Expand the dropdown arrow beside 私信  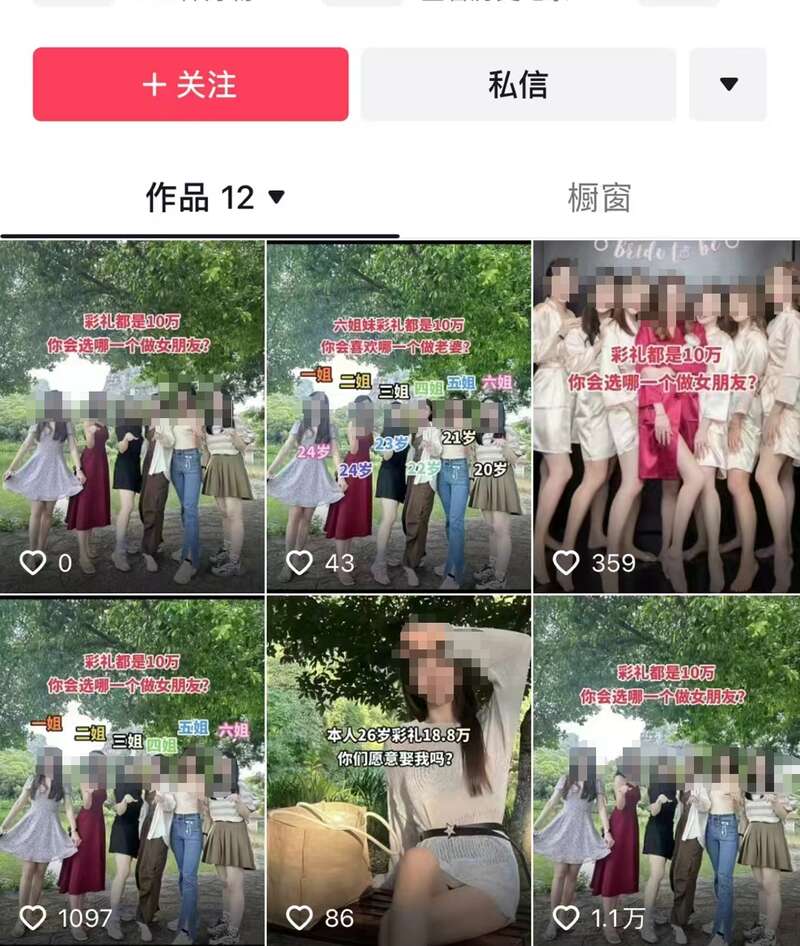(x=728, y=85)
